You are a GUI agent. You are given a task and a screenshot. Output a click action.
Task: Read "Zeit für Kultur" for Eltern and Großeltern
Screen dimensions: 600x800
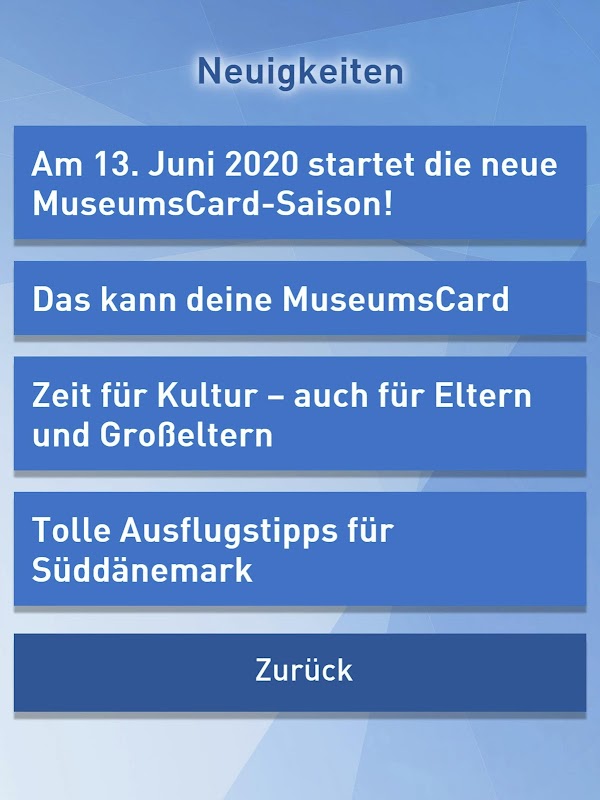click(300, 414)
